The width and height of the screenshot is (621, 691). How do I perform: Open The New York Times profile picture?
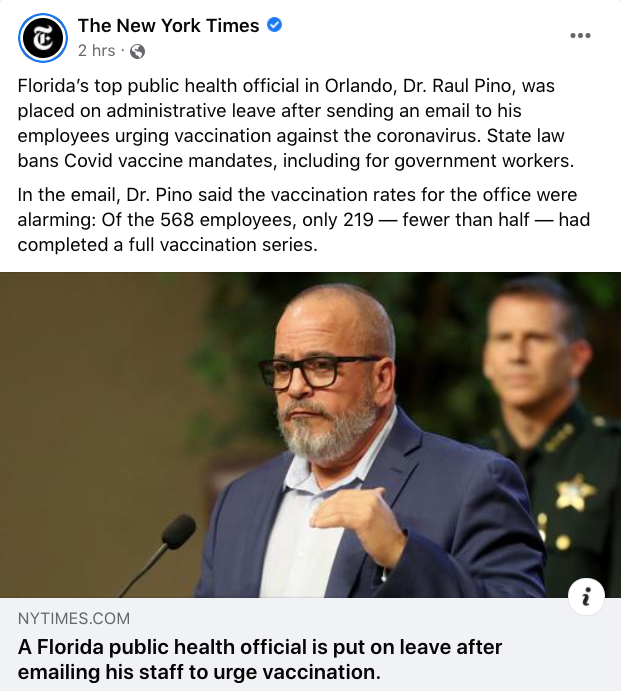tap(42, 38)
